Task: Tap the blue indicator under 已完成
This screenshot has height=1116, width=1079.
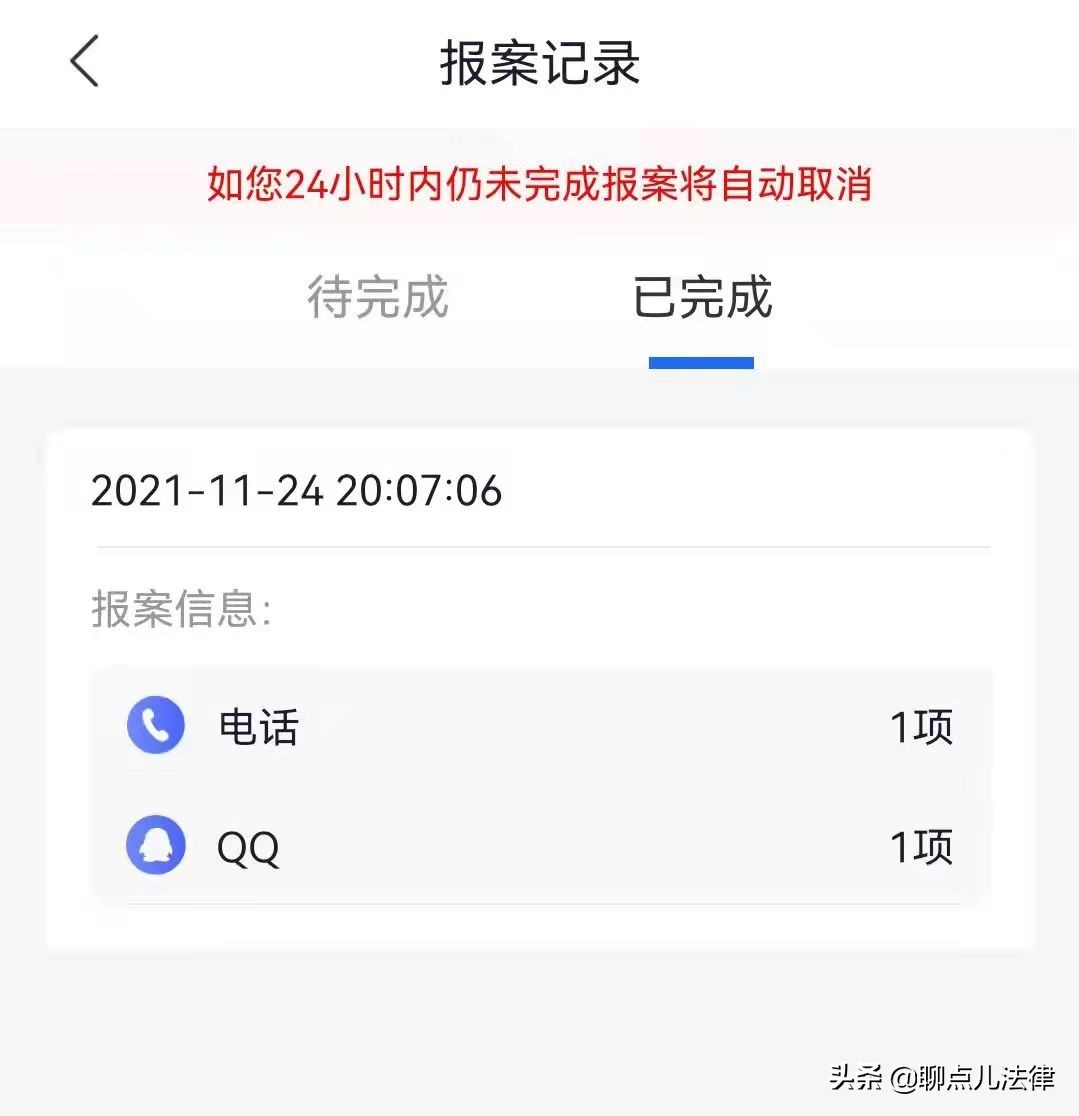Action: 701,366
